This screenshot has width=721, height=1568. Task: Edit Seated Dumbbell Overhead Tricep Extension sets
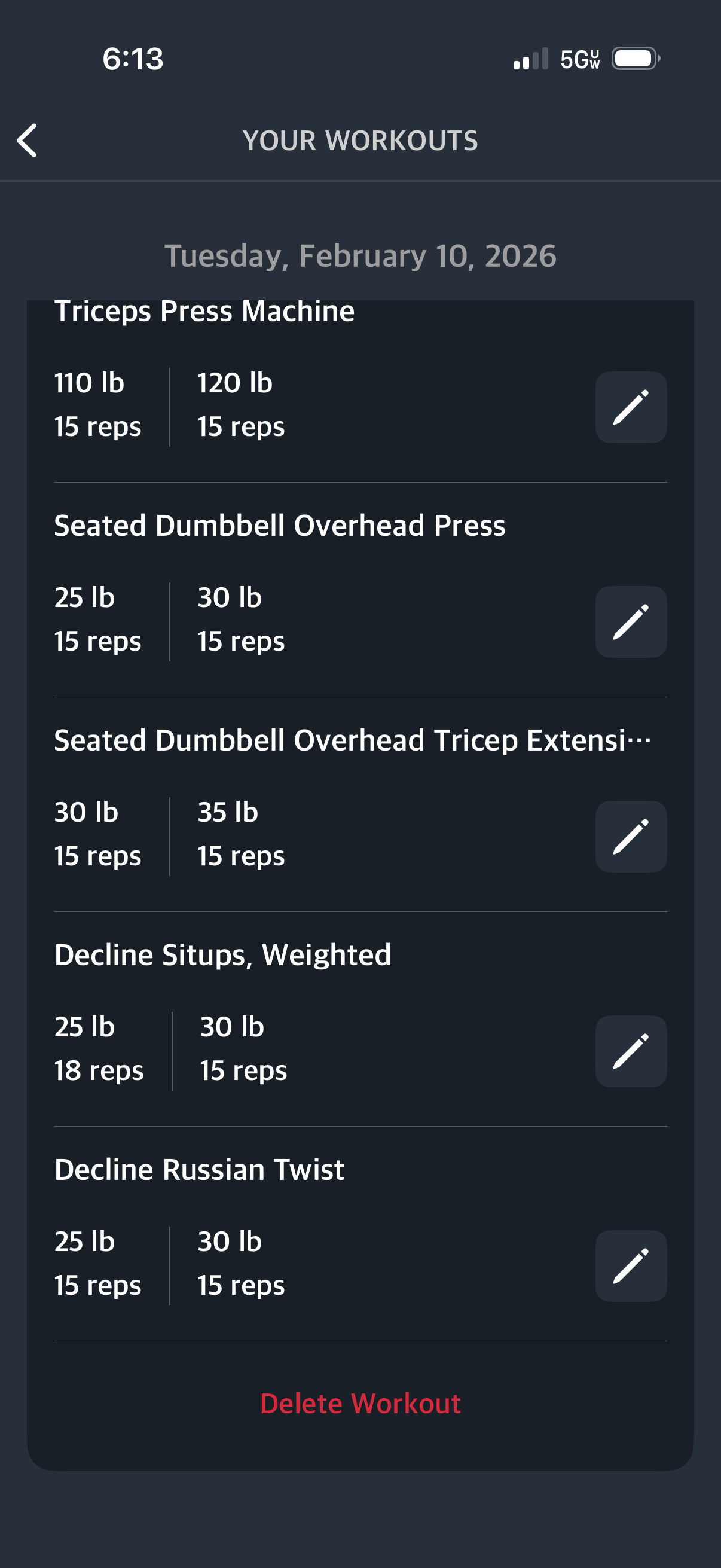pos(630,837)
